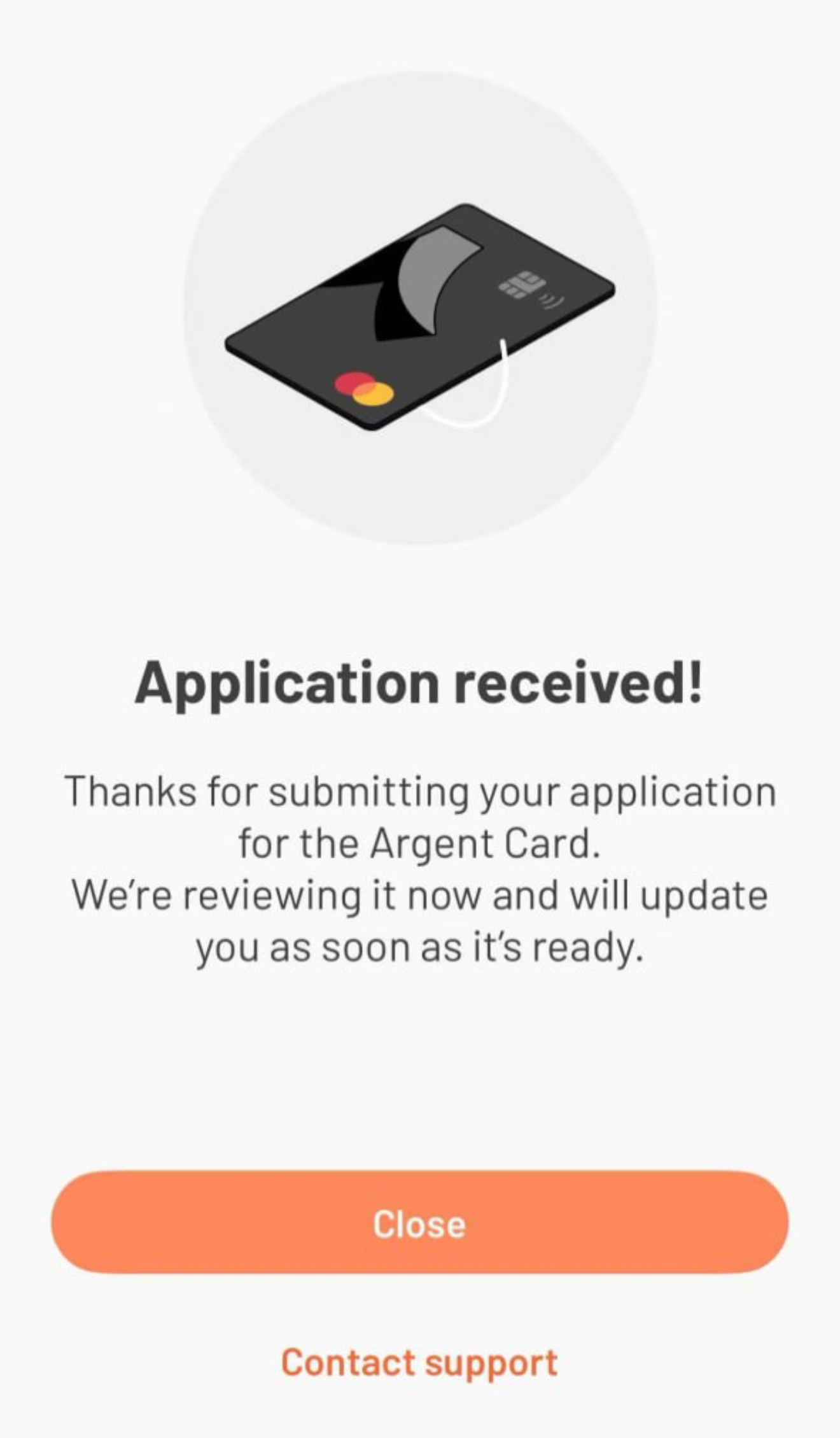Tap the orange Close button
This screenshot has height=1438, width=840.
(419, 1224)
